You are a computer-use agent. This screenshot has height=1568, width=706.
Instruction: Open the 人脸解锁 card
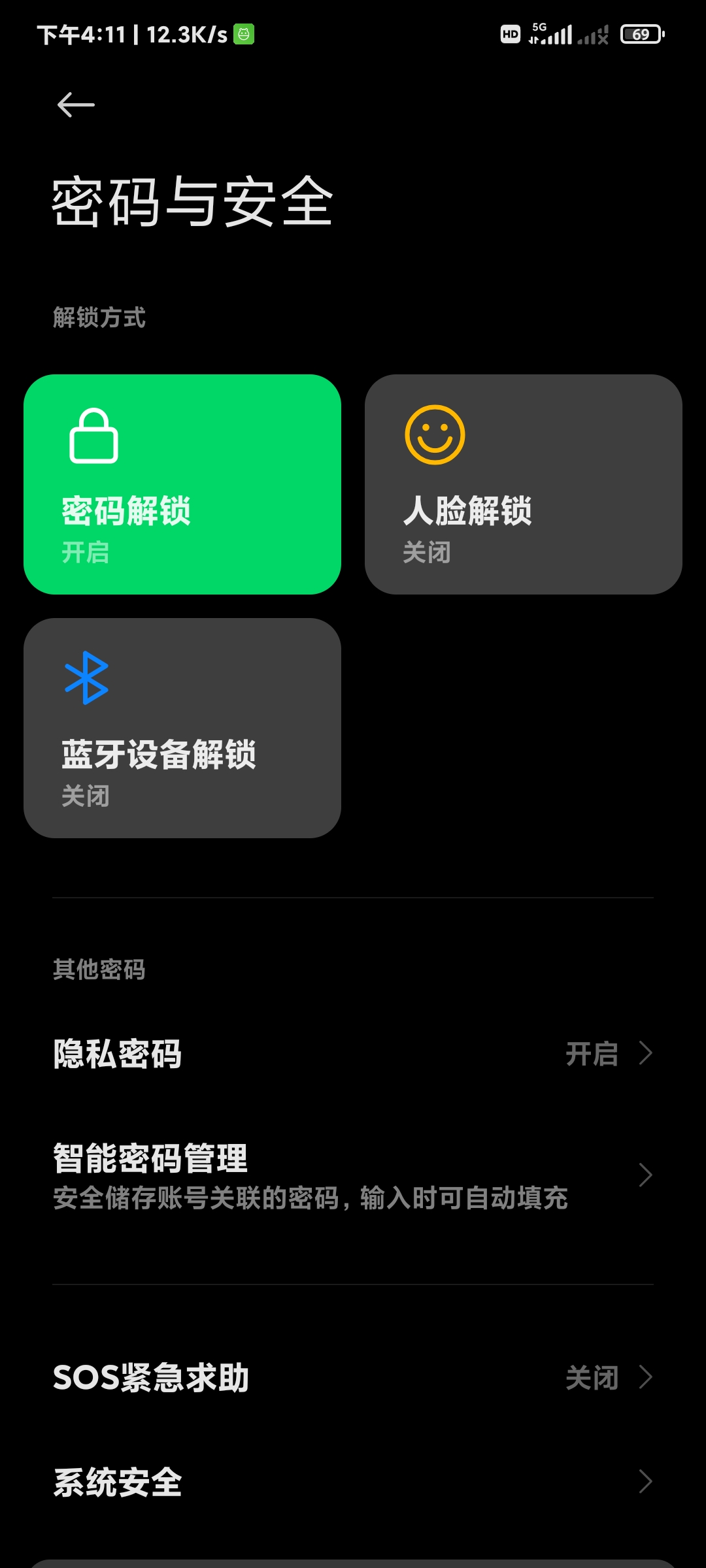tap(524, 484)
